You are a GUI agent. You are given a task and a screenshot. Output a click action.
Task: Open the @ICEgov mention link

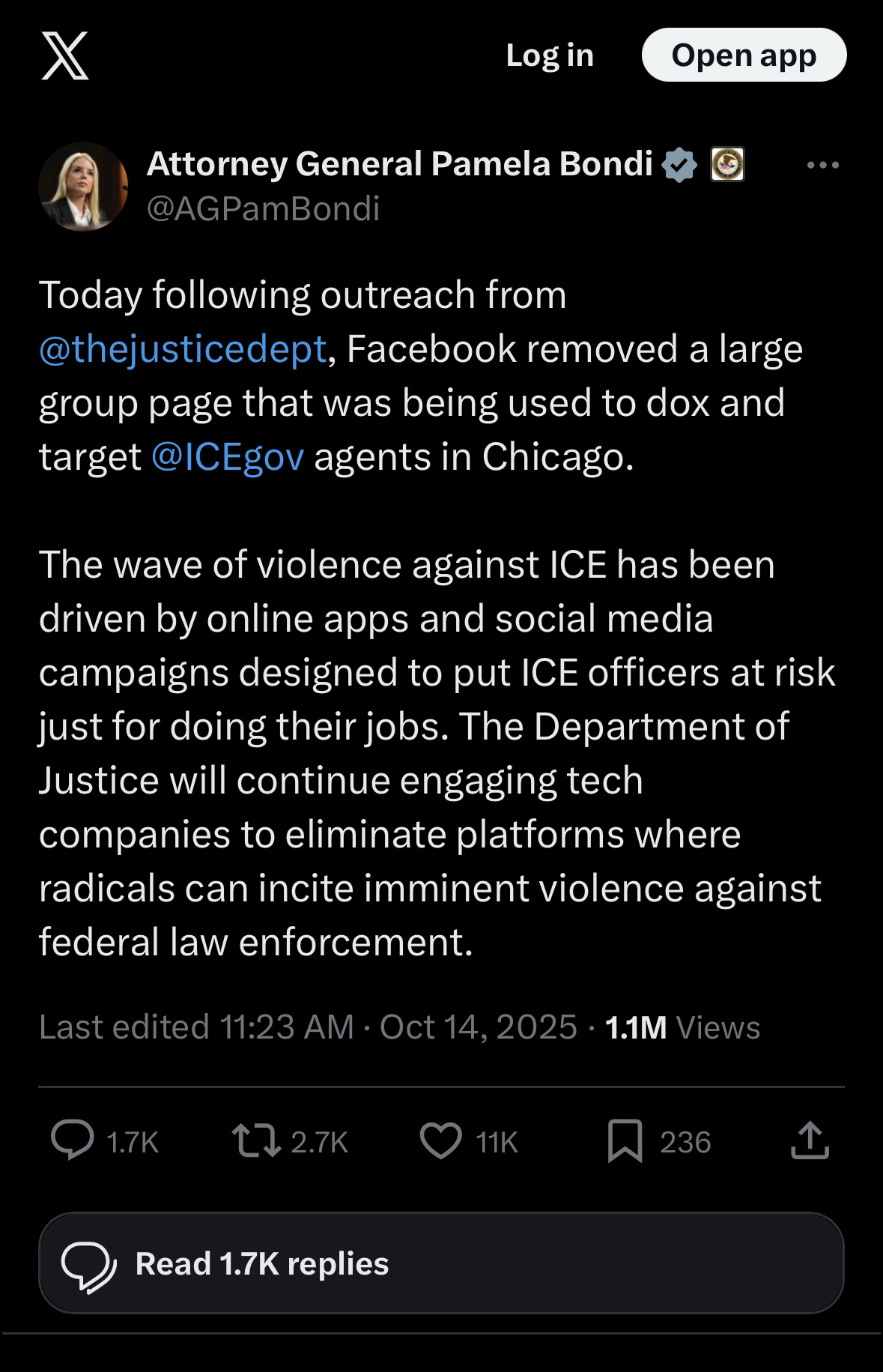(x=228, y=457)
